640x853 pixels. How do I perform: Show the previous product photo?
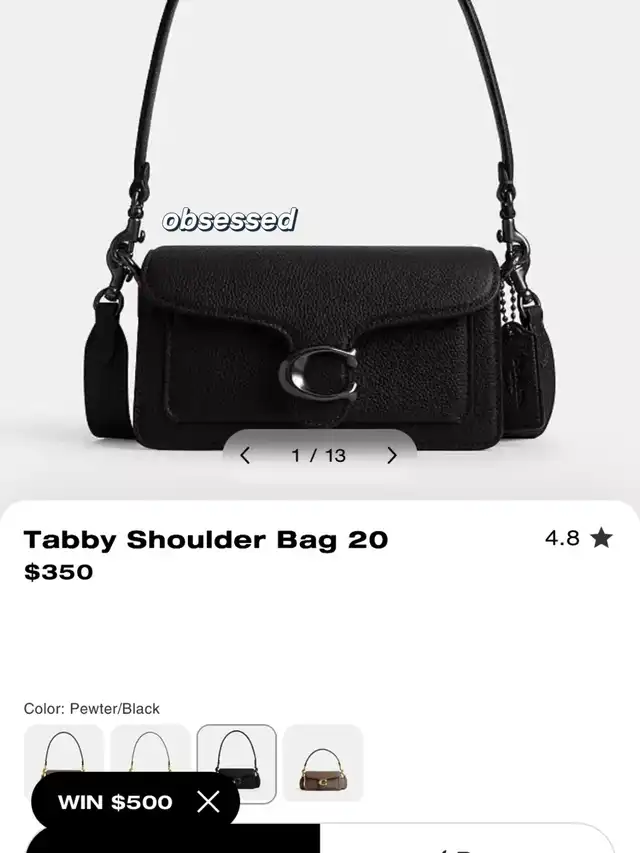tap(245, 456)
